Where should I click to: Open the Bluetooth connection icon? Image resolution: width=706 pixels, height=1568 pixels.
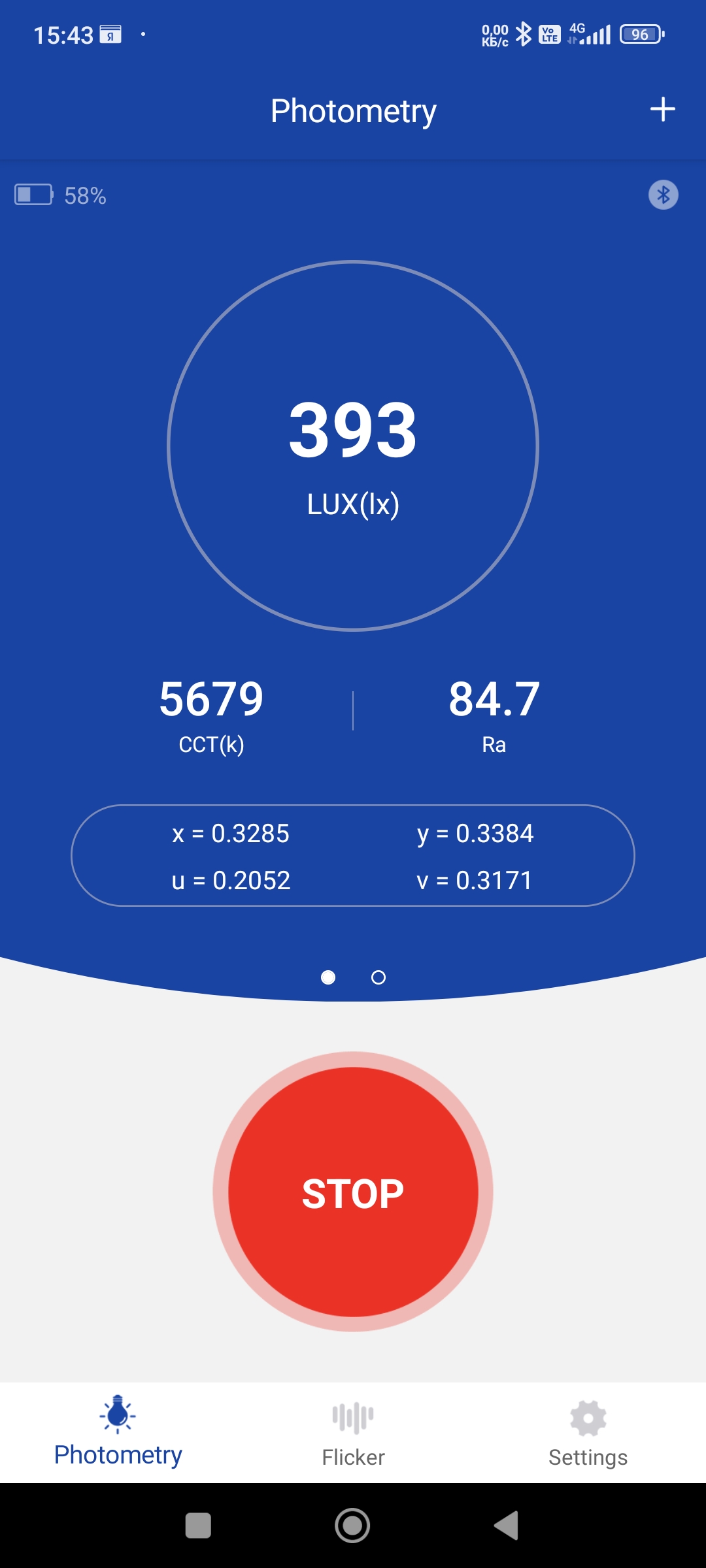tap(663, 195)
